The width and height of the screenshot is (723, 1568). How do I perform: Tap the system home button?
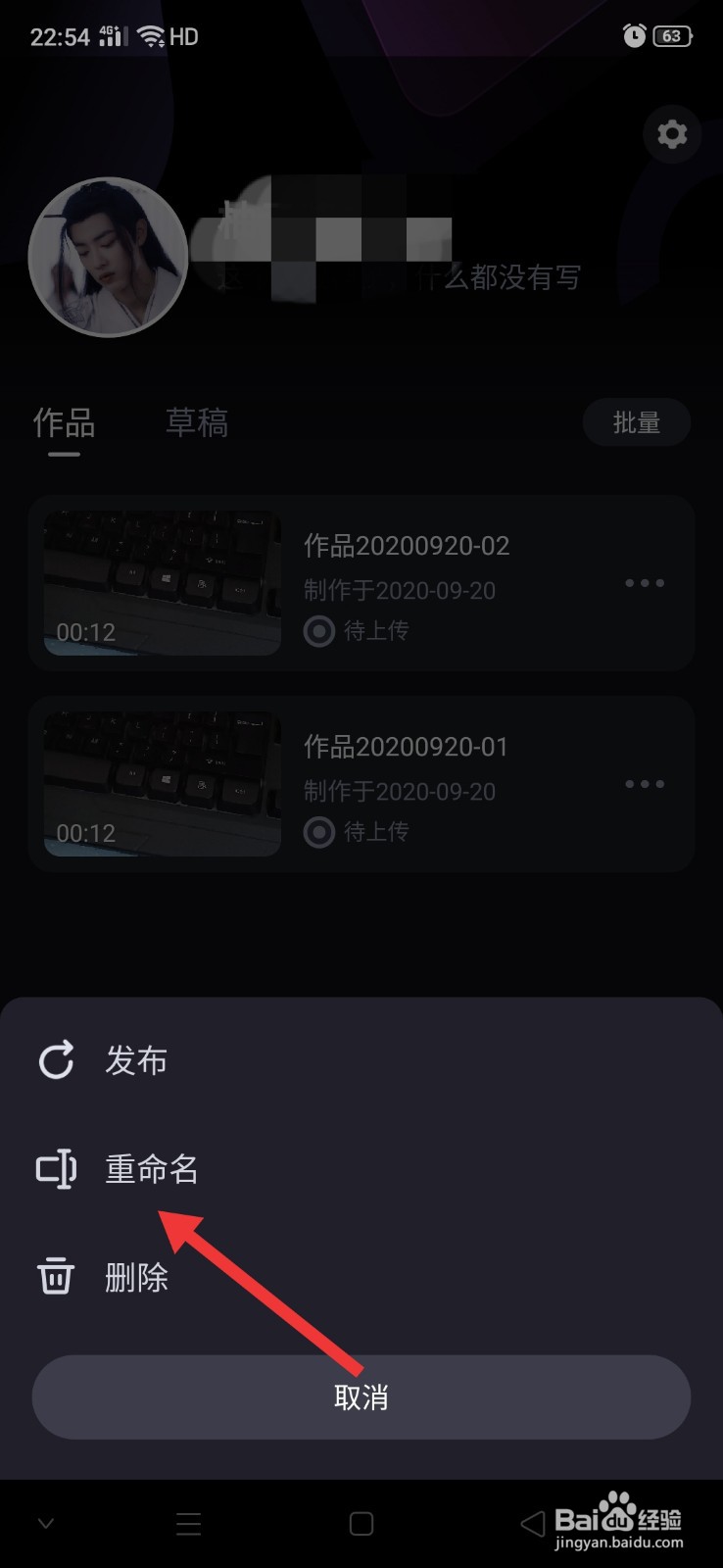click(x=361, y=1524)
